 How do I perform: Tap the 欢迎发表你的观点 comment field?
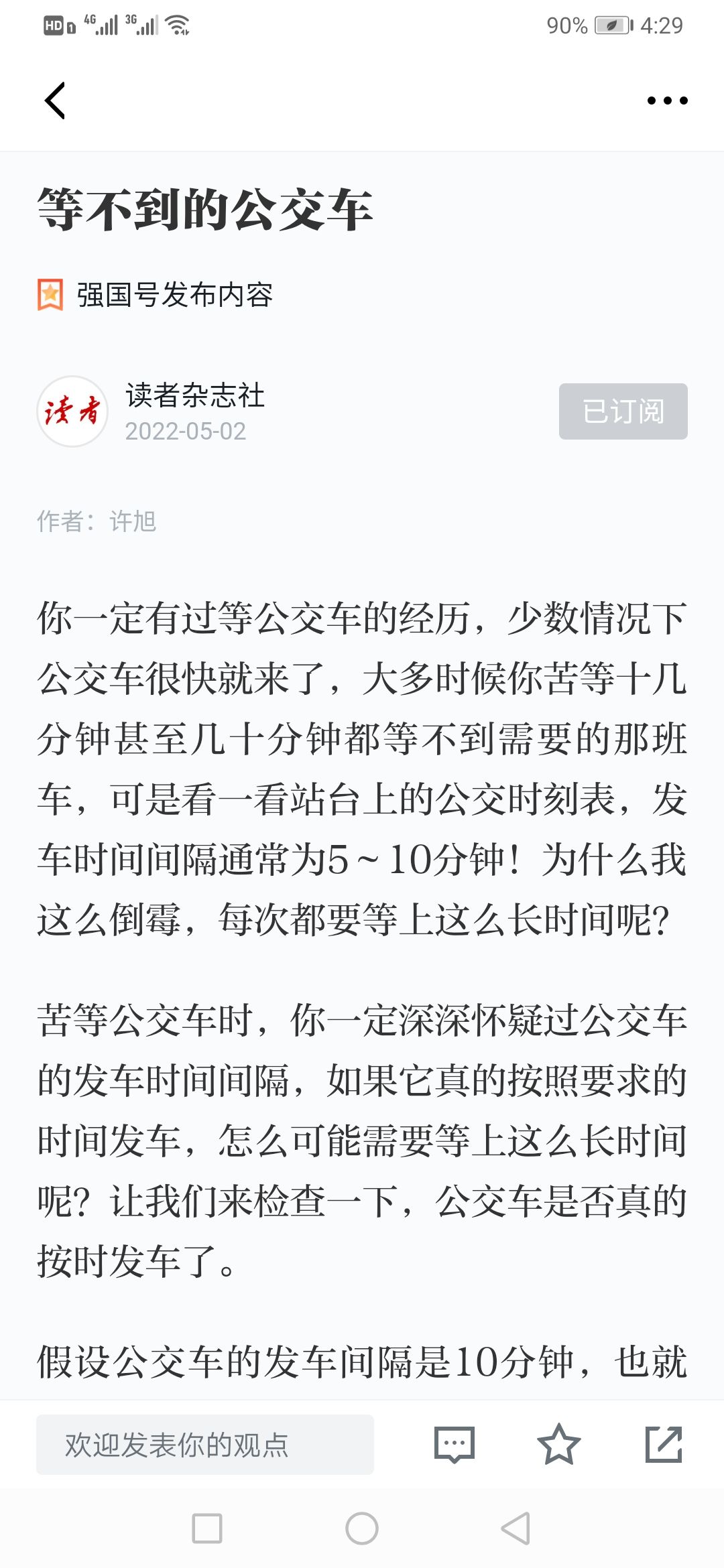coord(205,1444)
